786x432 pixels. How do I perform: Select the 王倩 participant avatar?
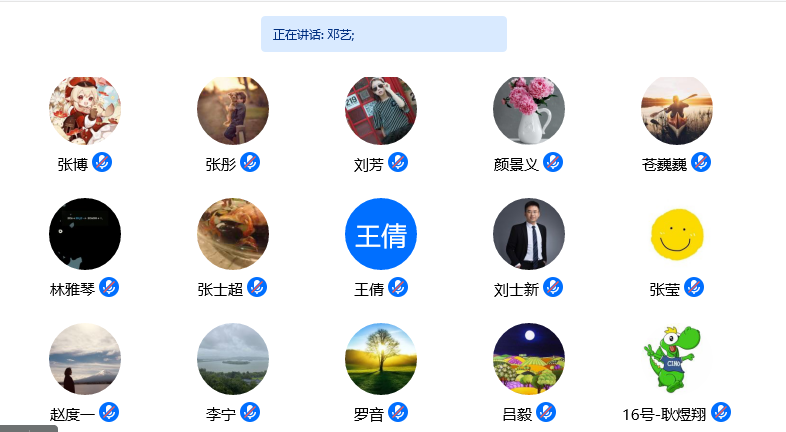[381, 234]
